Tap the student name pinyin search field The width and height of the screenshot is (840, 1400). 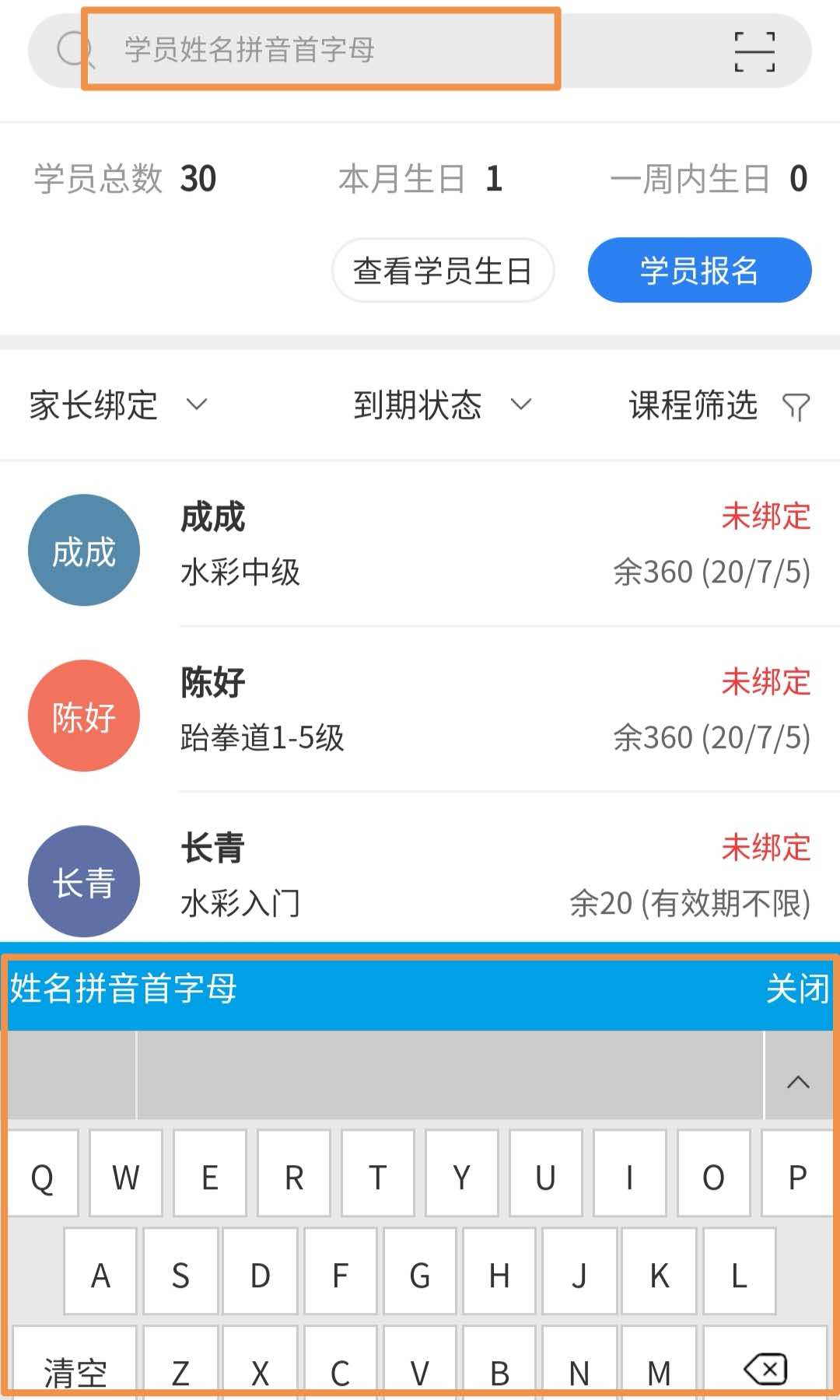(x=320, y=50)
